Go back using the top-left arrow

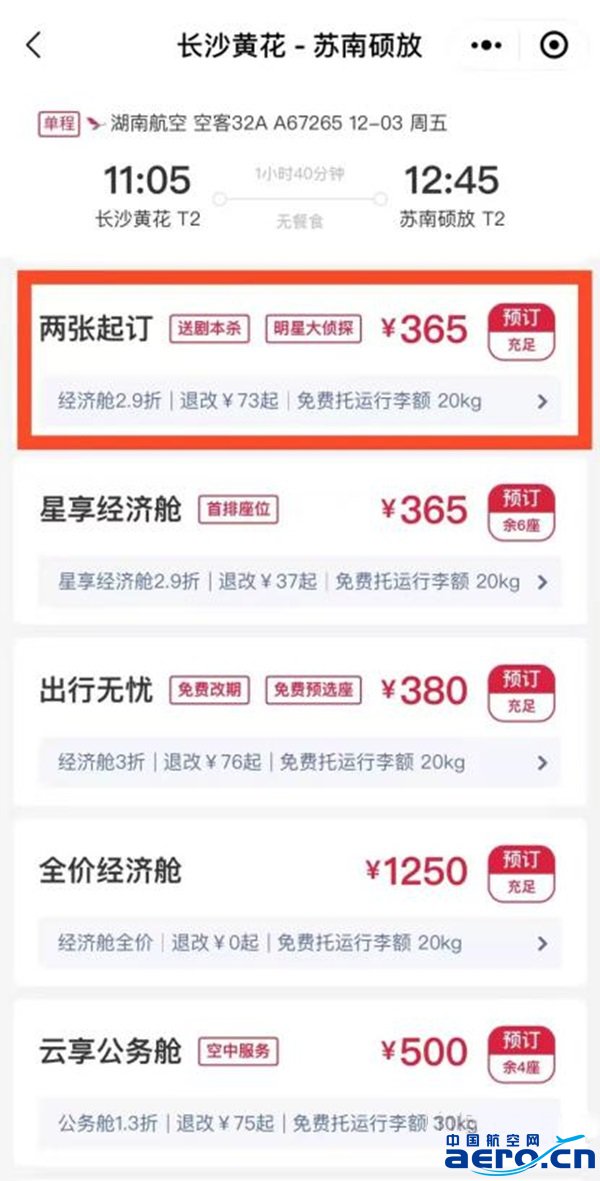[x=35, y=45]
